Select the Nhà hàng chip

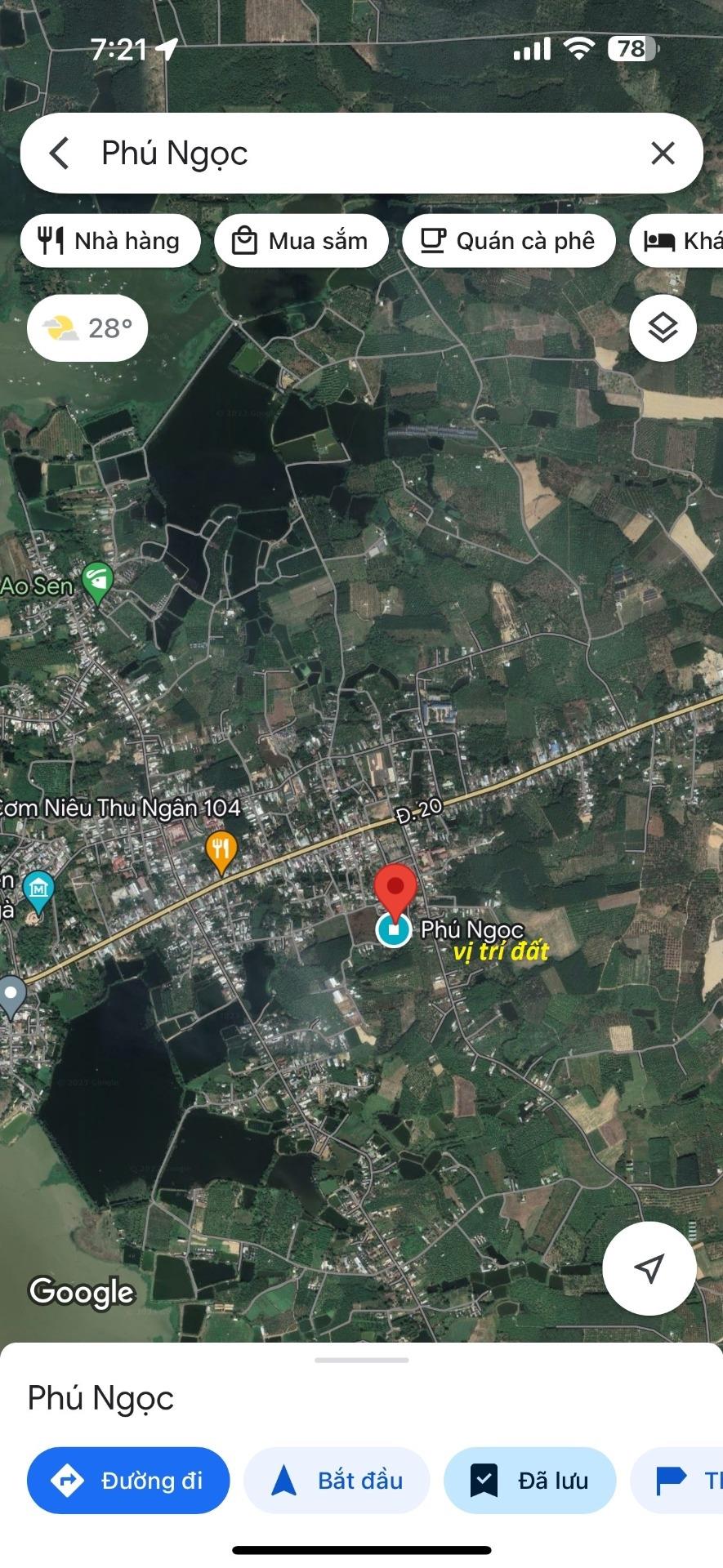[110, 241]
